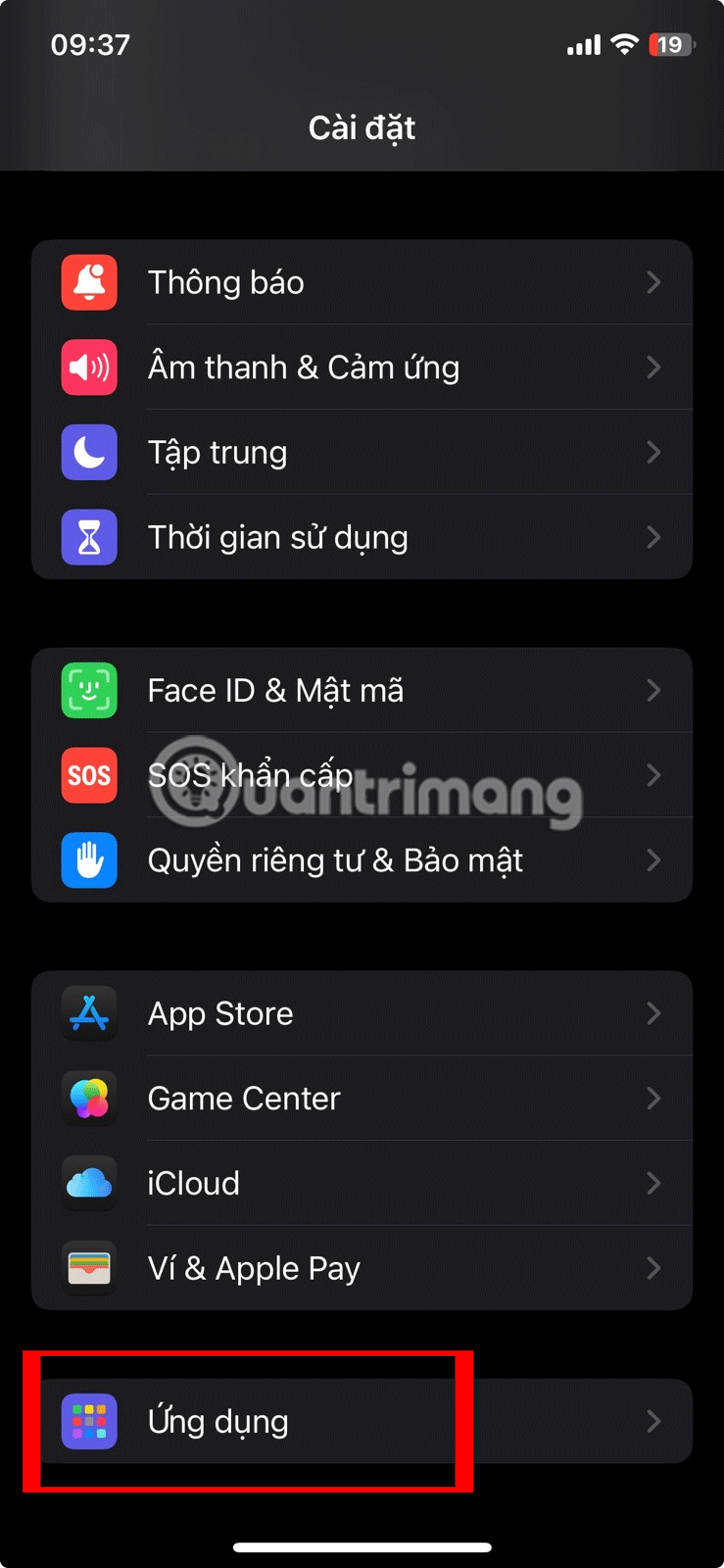This screenshot has width=724, height=1568.
Task: Open Thông báo settings
Action: coord(362,282)
